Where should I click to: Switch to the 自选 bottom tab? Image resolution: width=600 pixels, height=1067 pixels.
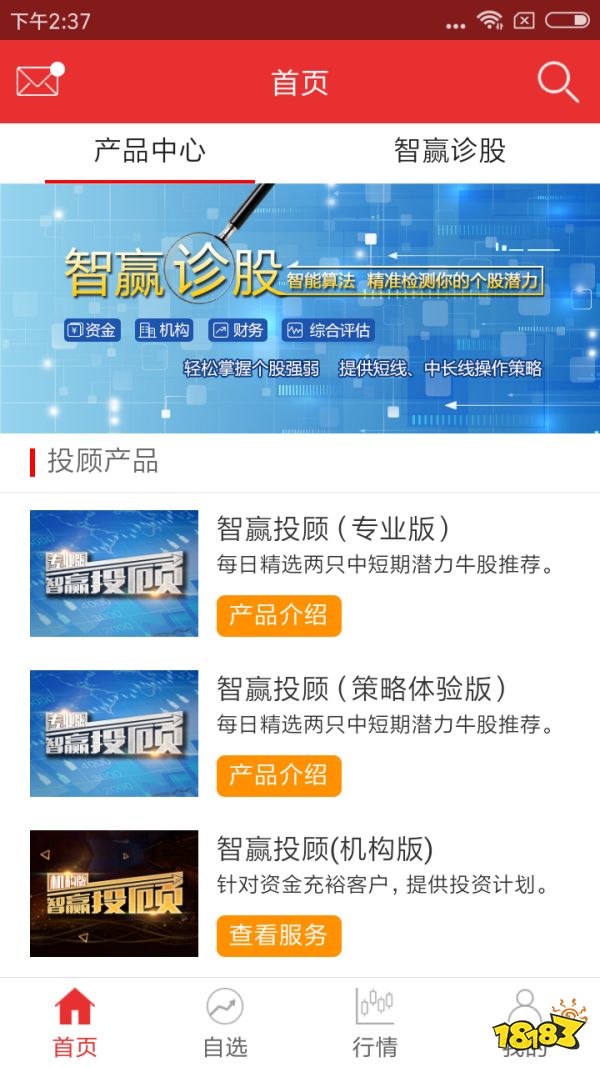click(x=225, y=1022)
